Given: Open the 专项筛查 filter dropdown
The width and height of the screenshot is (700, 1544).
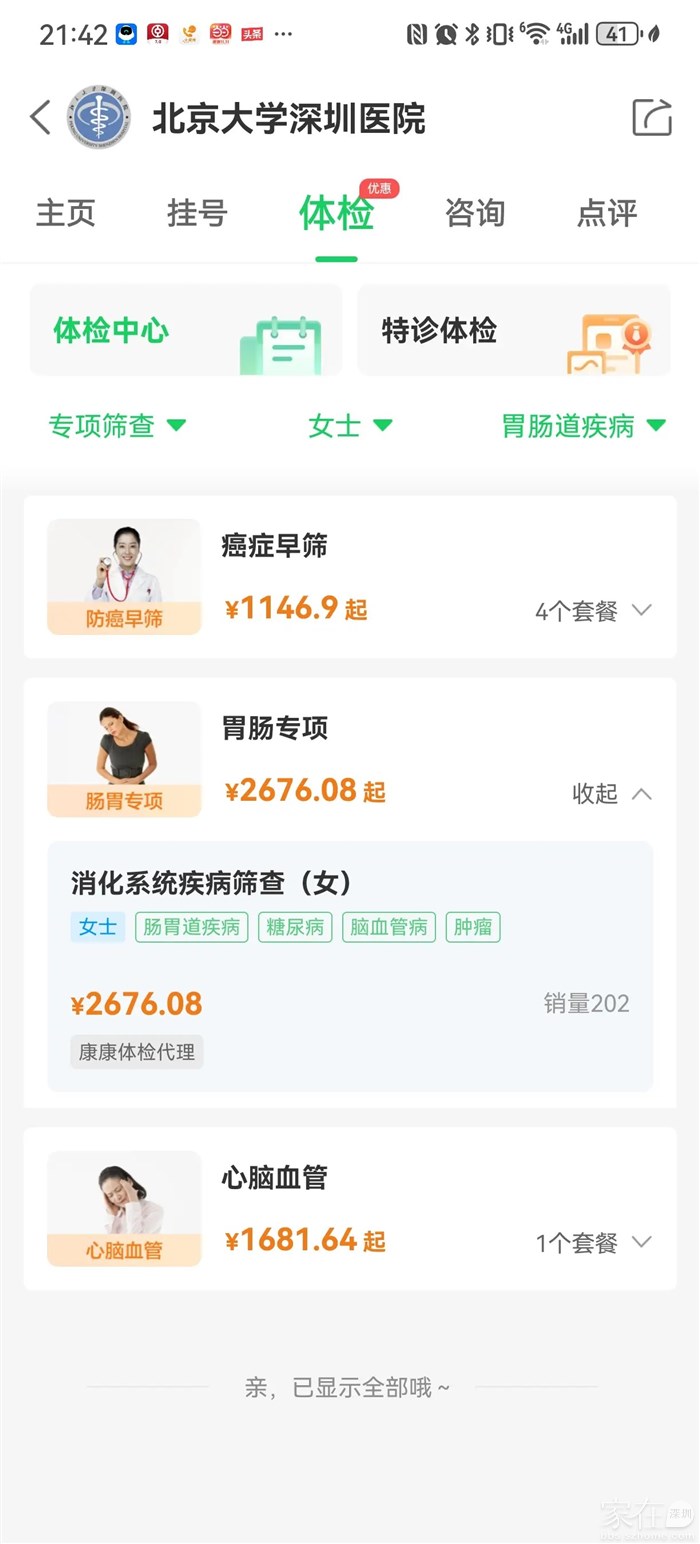Looking at the screenshot, I should (117, 426).
